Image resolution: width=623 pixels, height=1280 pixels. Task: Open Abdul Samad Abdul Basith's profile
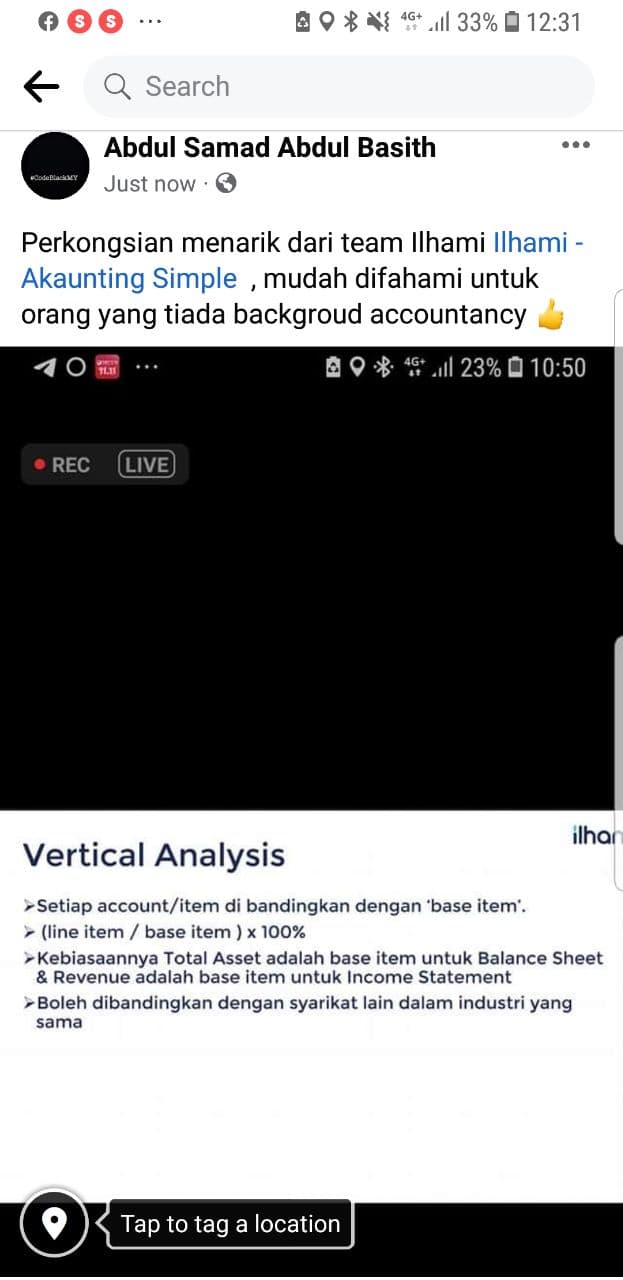[x=270, y=148]
